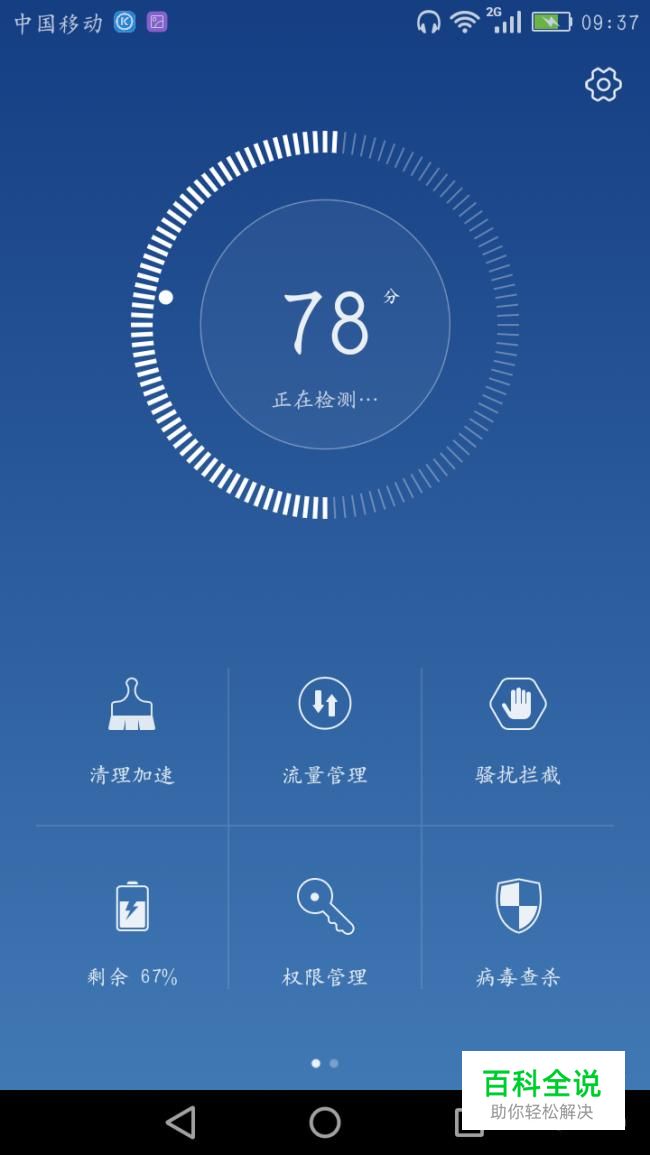Open 清理加速 cleanup accelerator
This screenshot has width=650, height=1155.
(132, 732)
